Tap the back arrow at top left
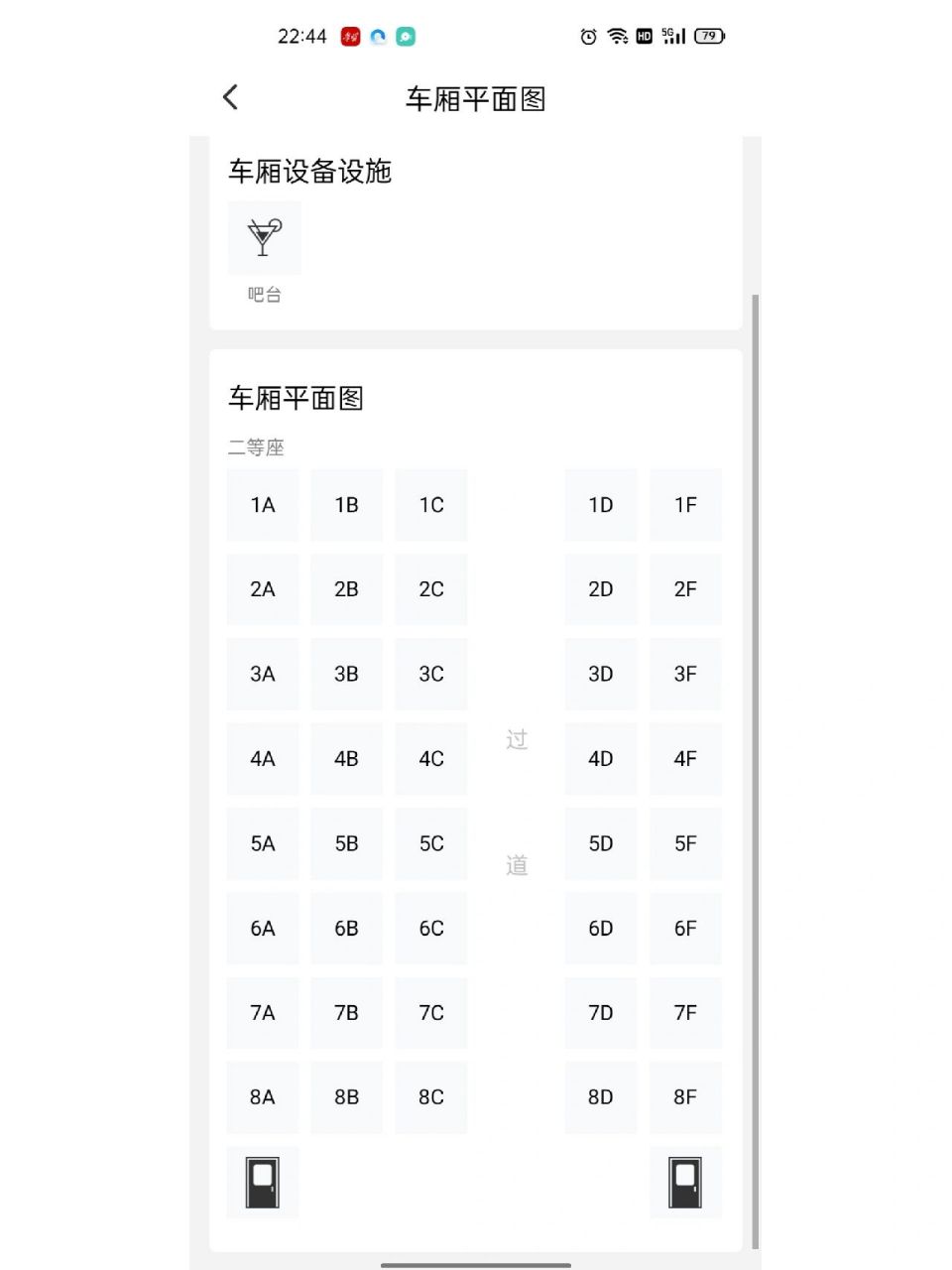 pos(230,97)
